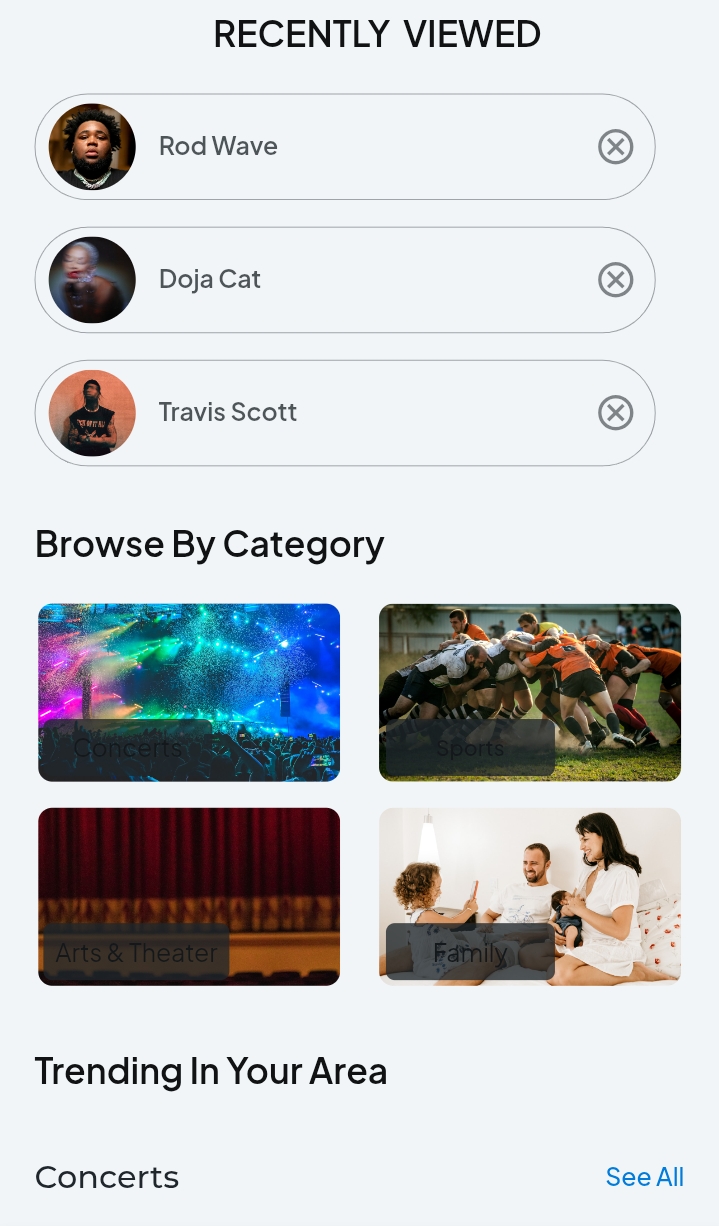The image size is (719, 1226).
Task: Select the Arts & Theater category
Action: click(x=189, y=896)
